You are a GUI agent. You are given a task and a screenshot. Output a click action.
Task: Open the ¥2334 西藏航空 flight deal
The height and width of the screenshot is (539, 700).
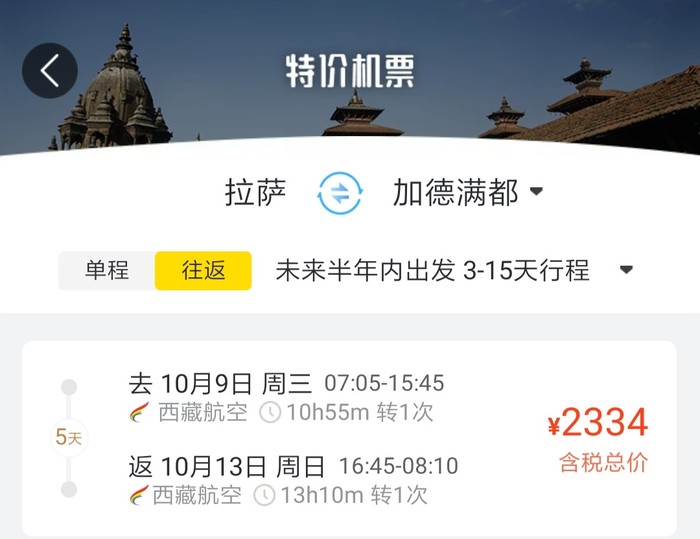click(x=349, y=438)
